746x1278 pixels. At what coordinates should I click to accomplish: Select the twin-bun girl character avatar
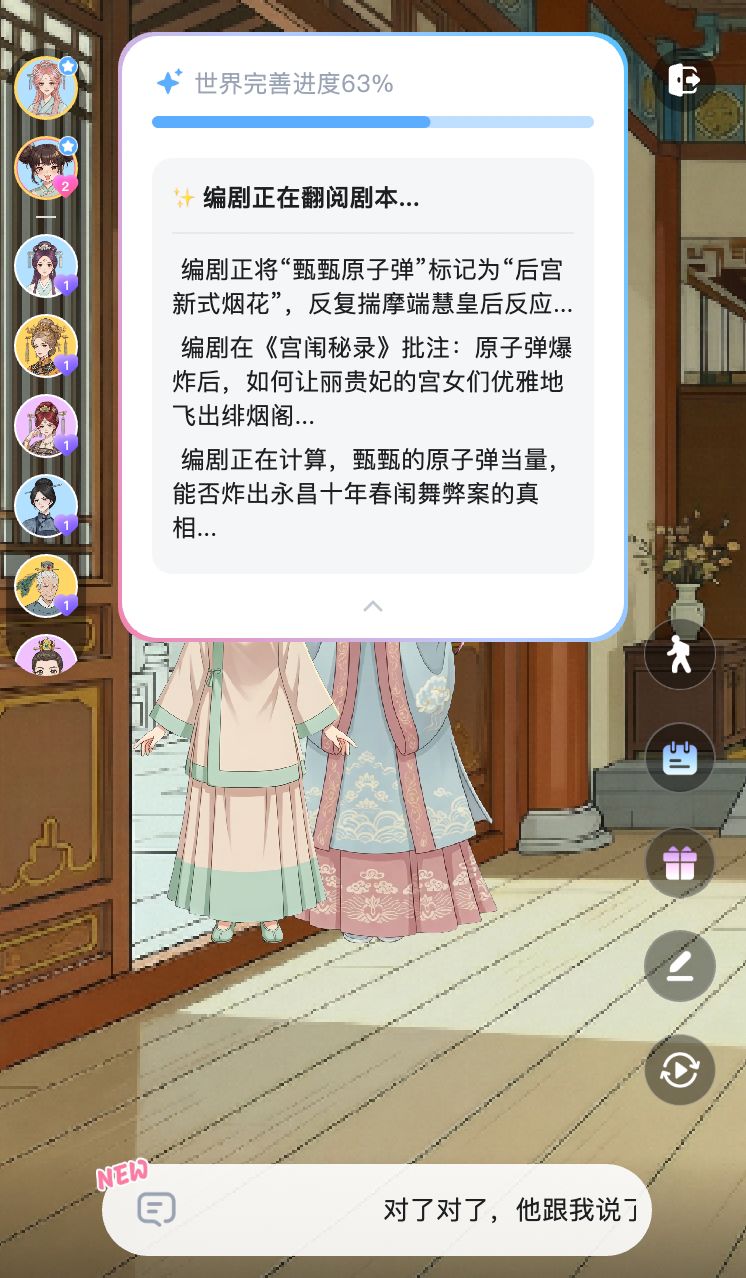[x=46, y=170]
